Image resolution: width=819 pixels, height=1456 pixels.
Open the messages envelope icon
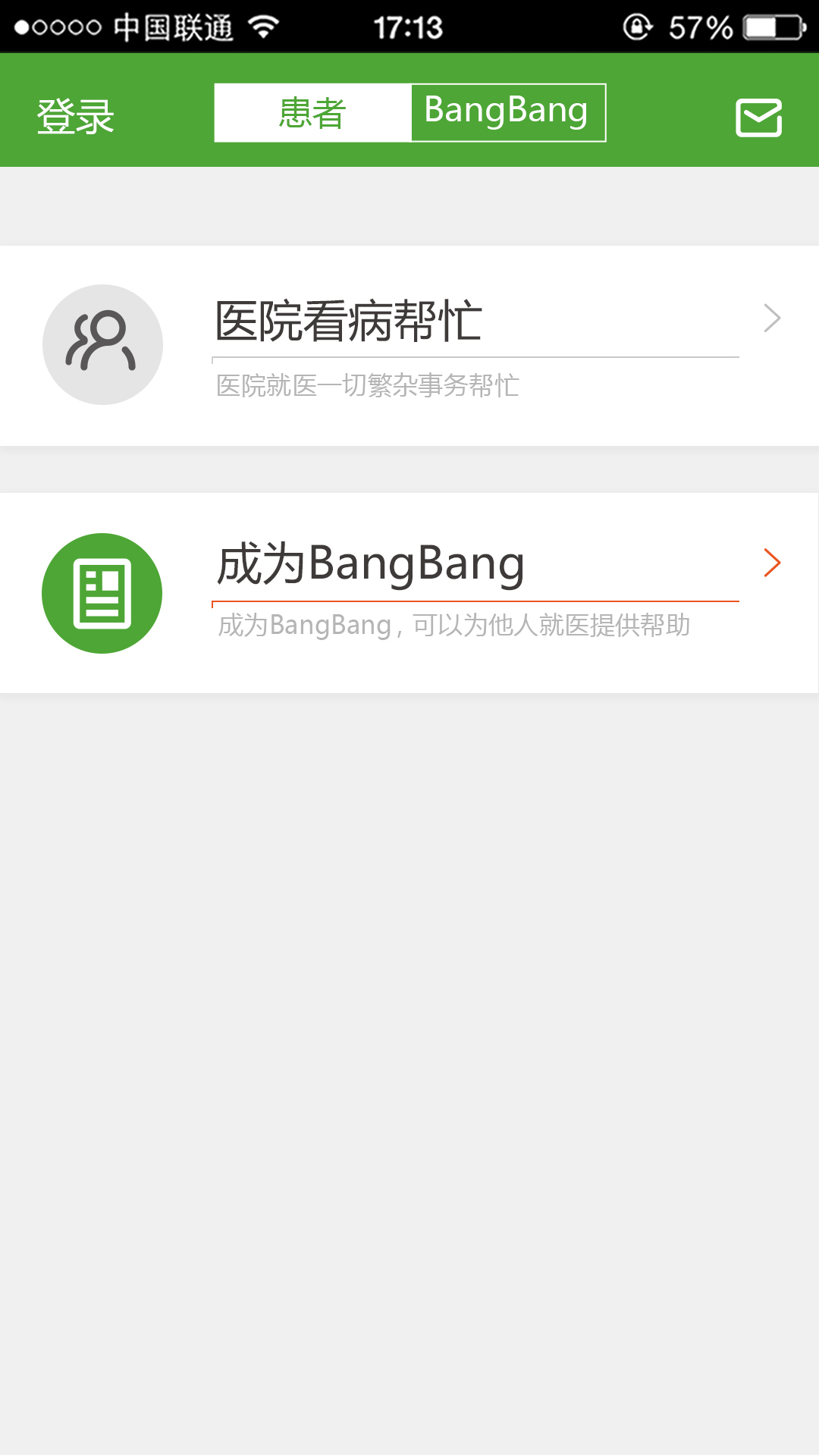(x=758, y=118)
